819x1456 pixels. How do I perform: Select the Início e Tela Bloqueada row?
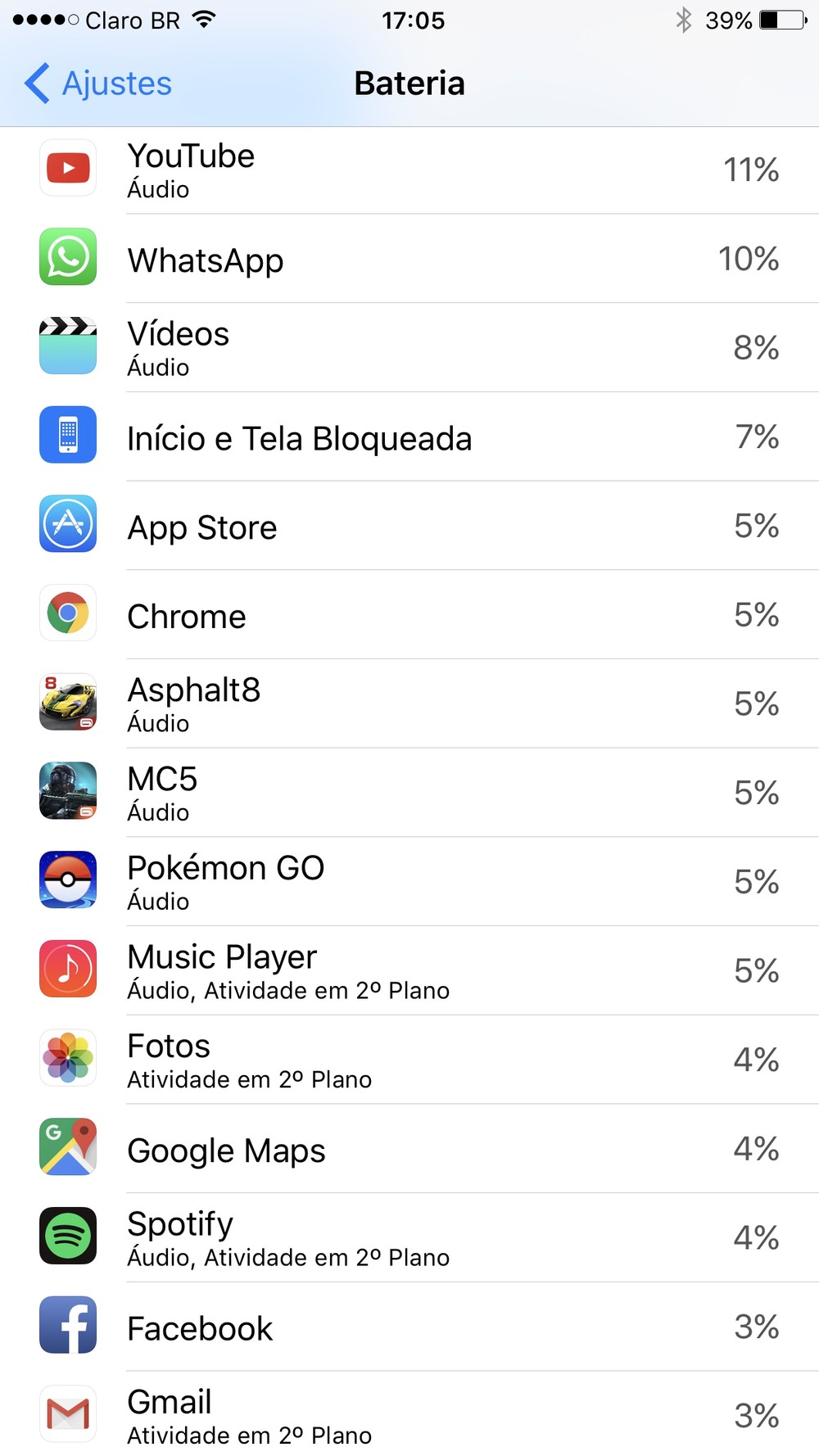[409, 437]
